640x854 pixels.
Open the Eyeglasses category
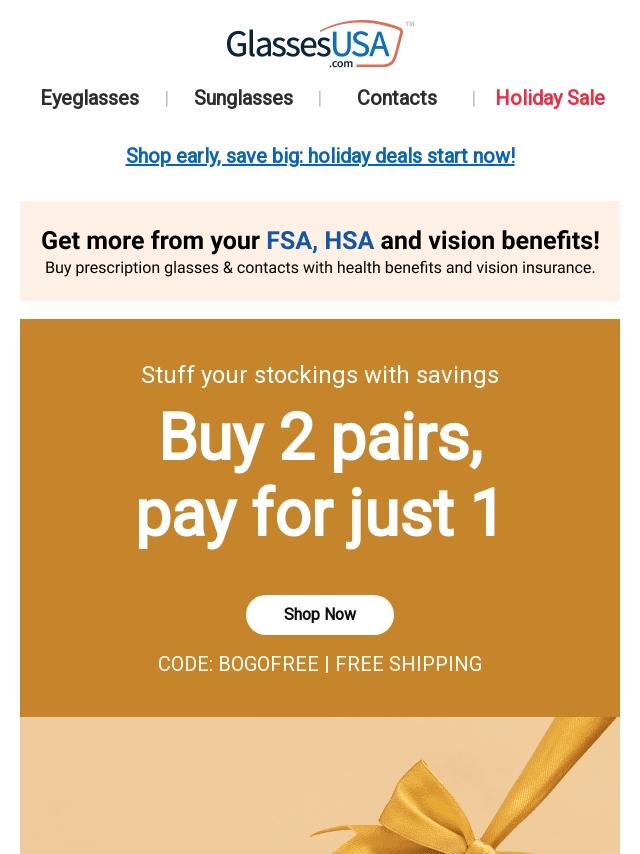pos(90,98)
